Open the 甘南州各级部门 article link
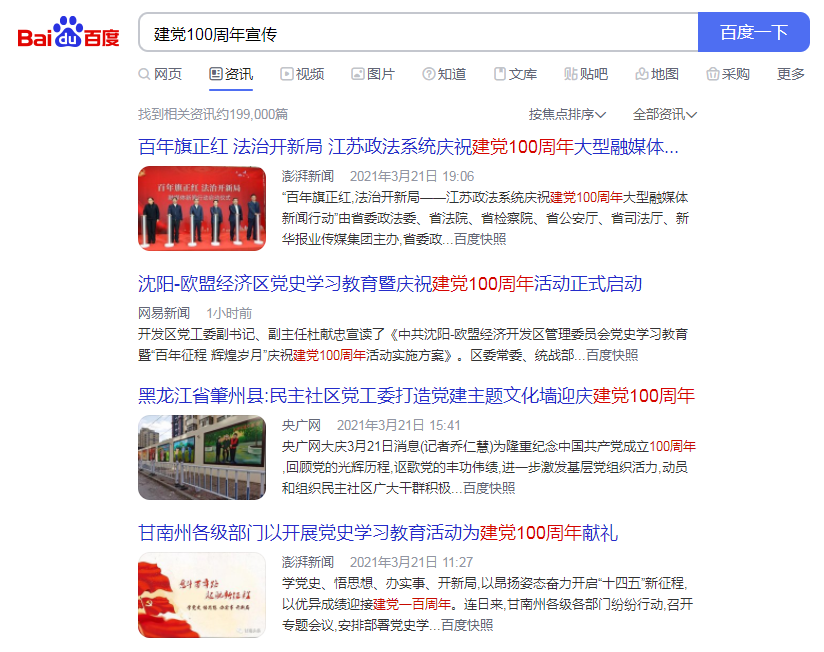 (x=378, y=532)
